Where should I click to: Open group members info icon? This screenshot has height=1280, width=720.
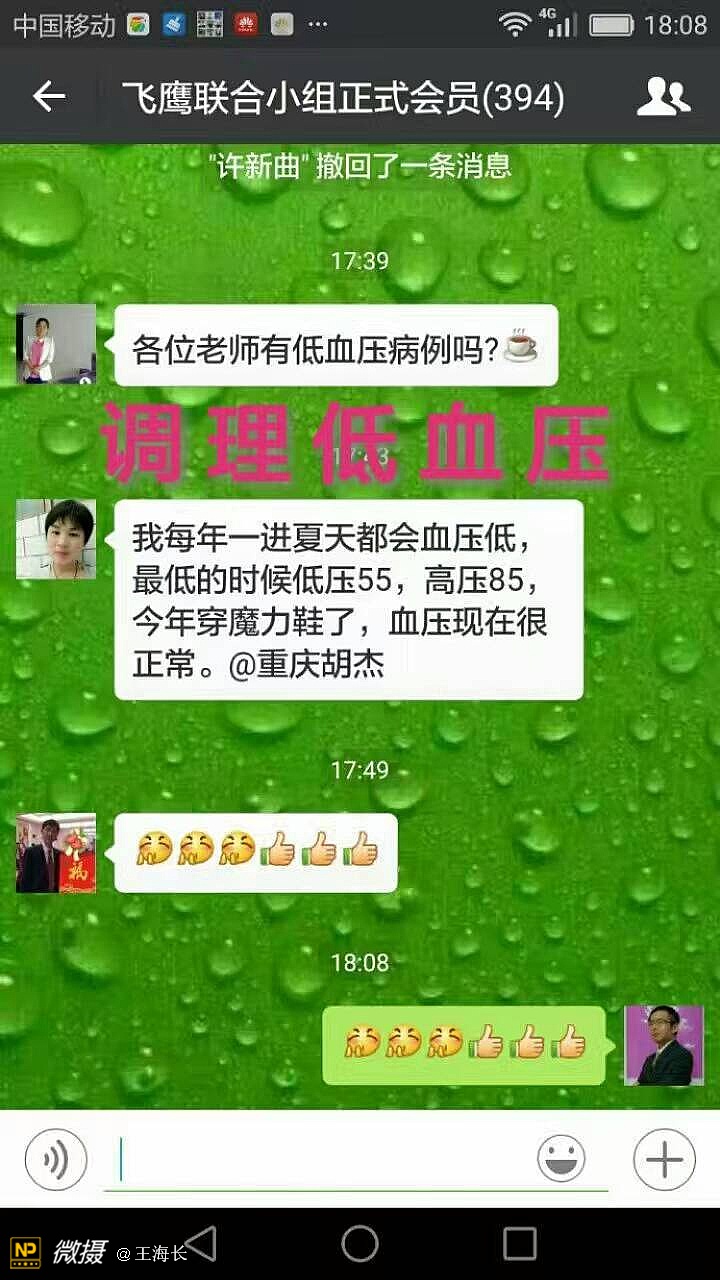(x=663, y=97)
